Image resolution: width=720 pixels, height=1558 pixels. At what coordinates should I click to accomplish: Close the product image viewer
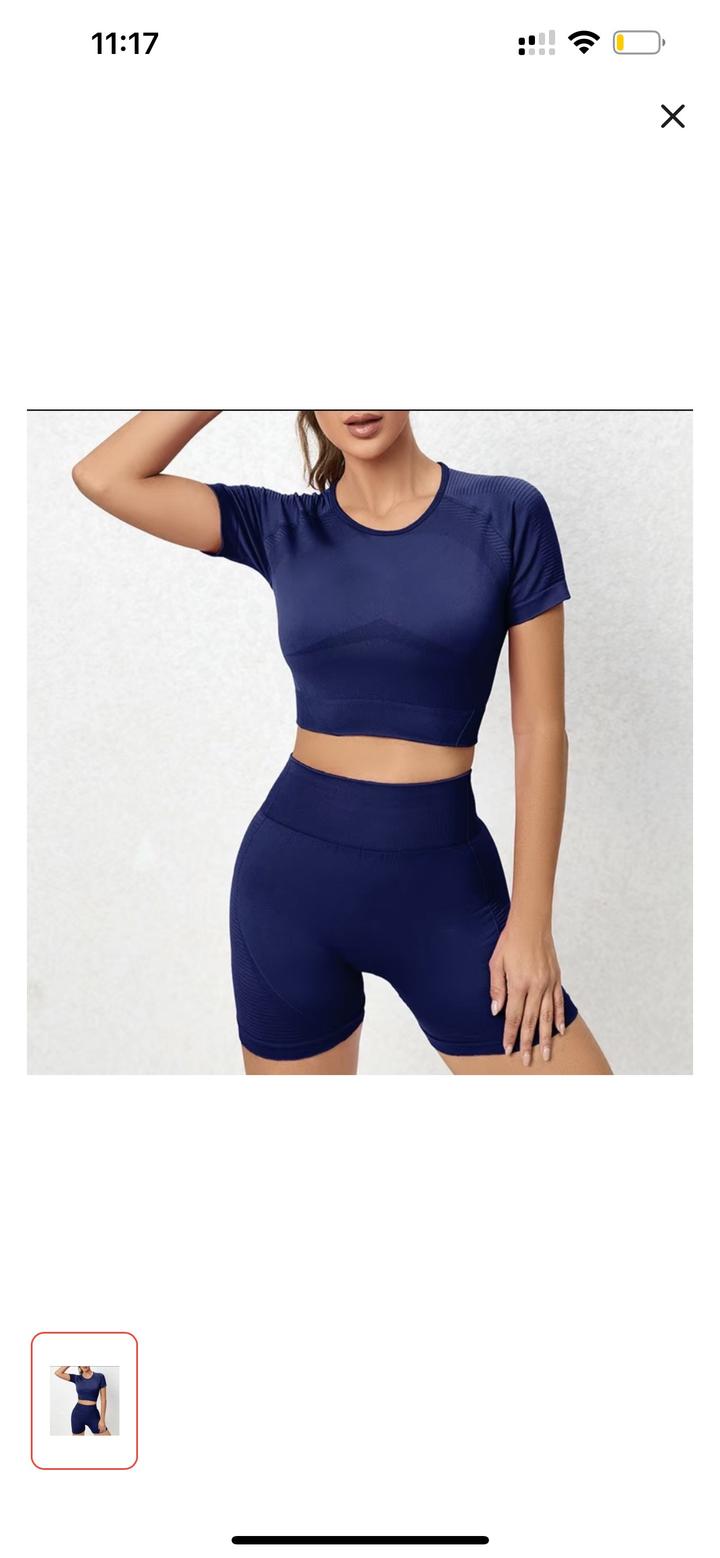673,117
